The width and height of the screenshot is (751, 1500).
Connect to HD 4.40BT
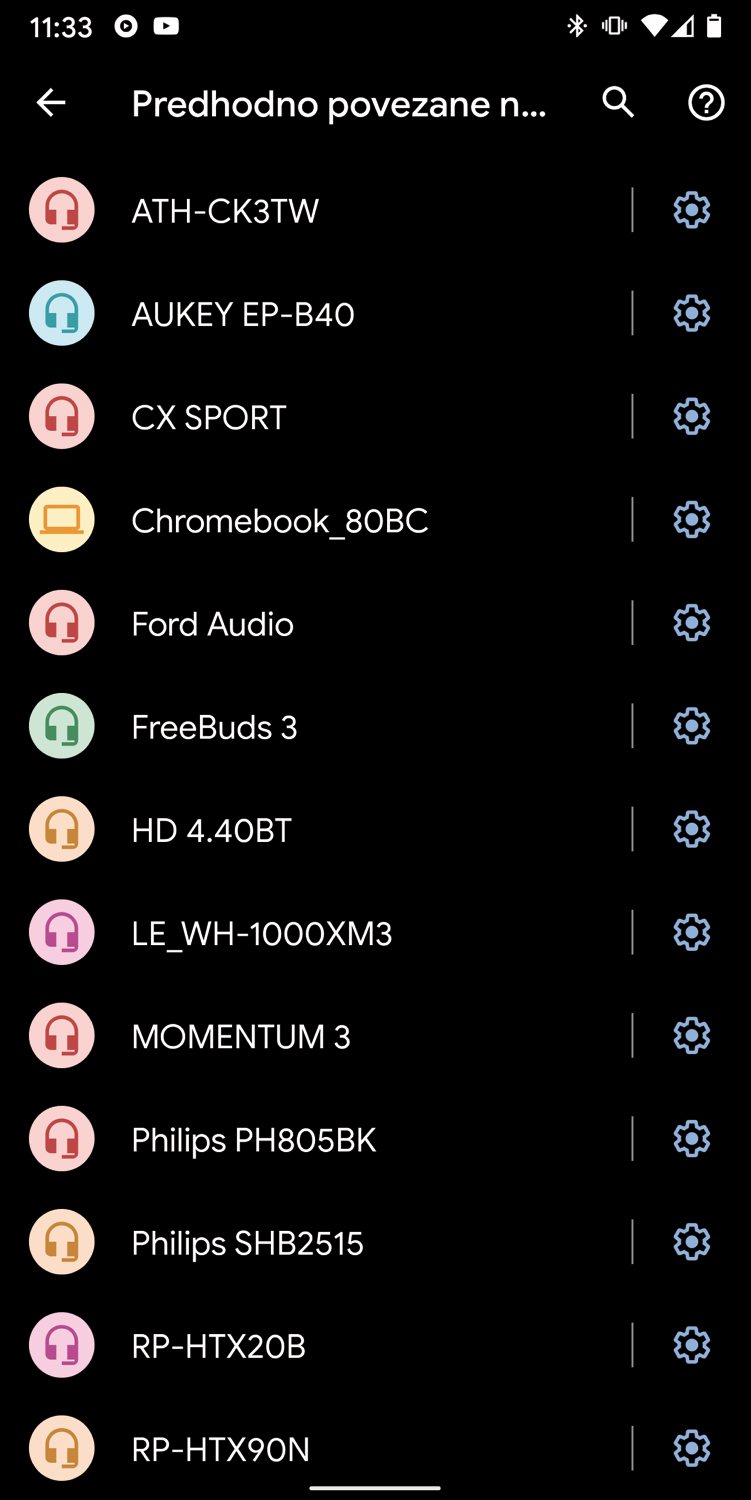pos(316,830)
